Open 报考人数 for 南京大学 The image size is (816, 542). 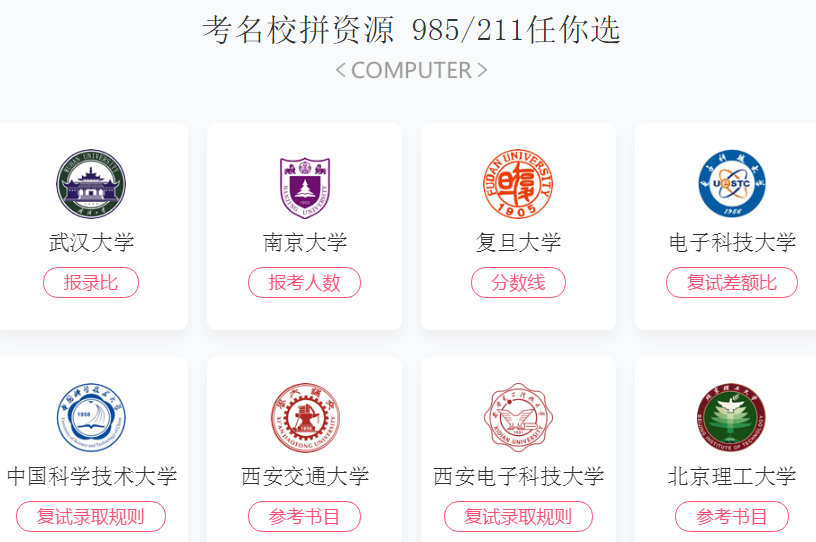coord(304,283)
